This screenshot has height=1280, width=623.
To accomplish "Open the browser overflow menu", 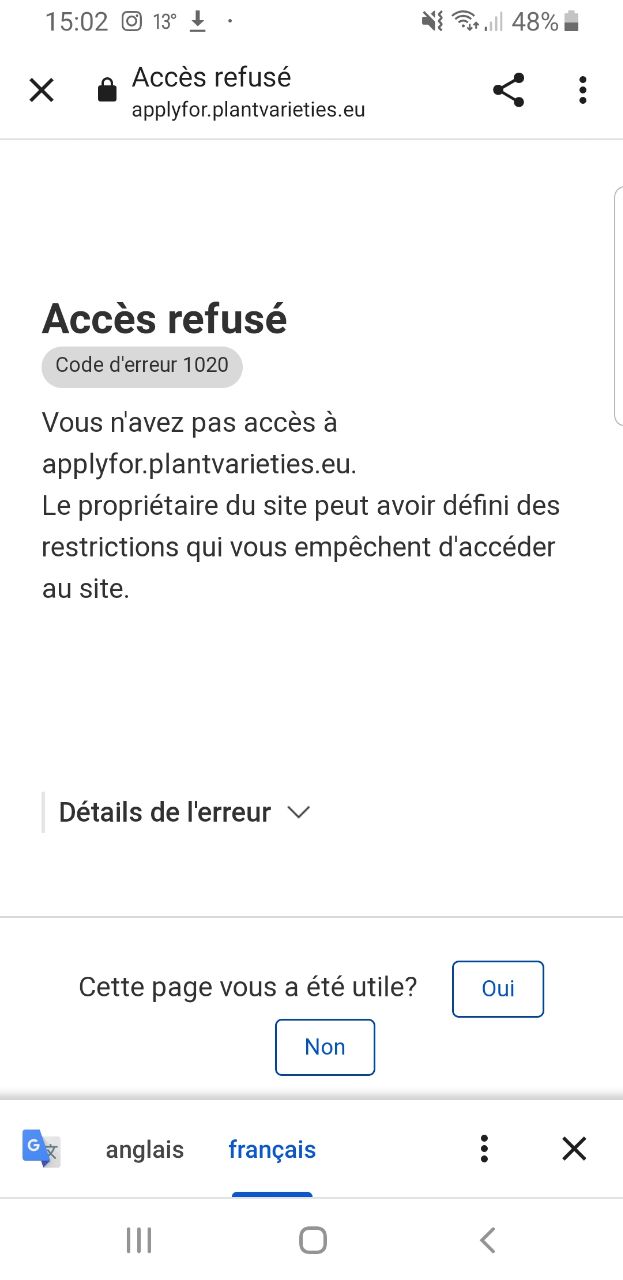I will [582, 91].
